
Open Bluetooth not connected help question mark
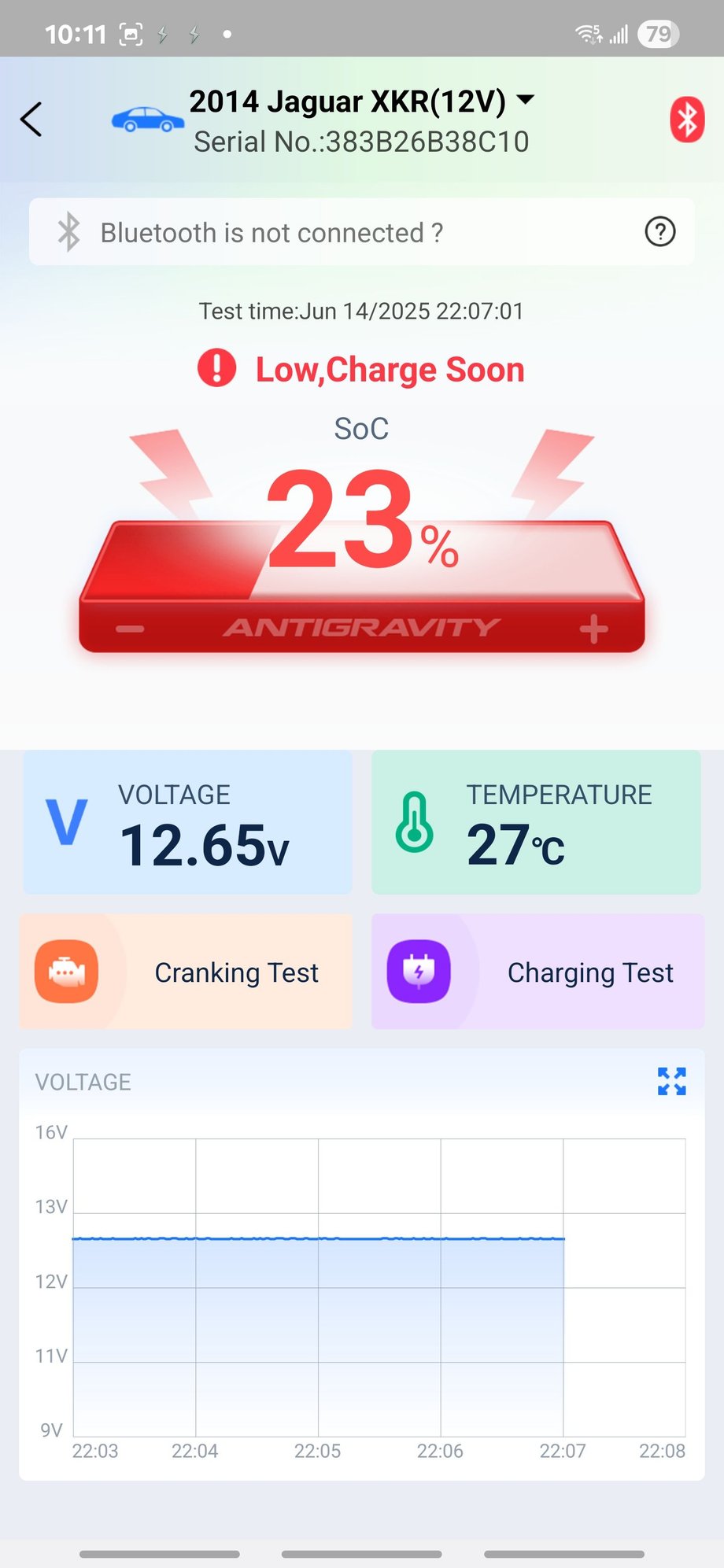[x=659, y=232]
